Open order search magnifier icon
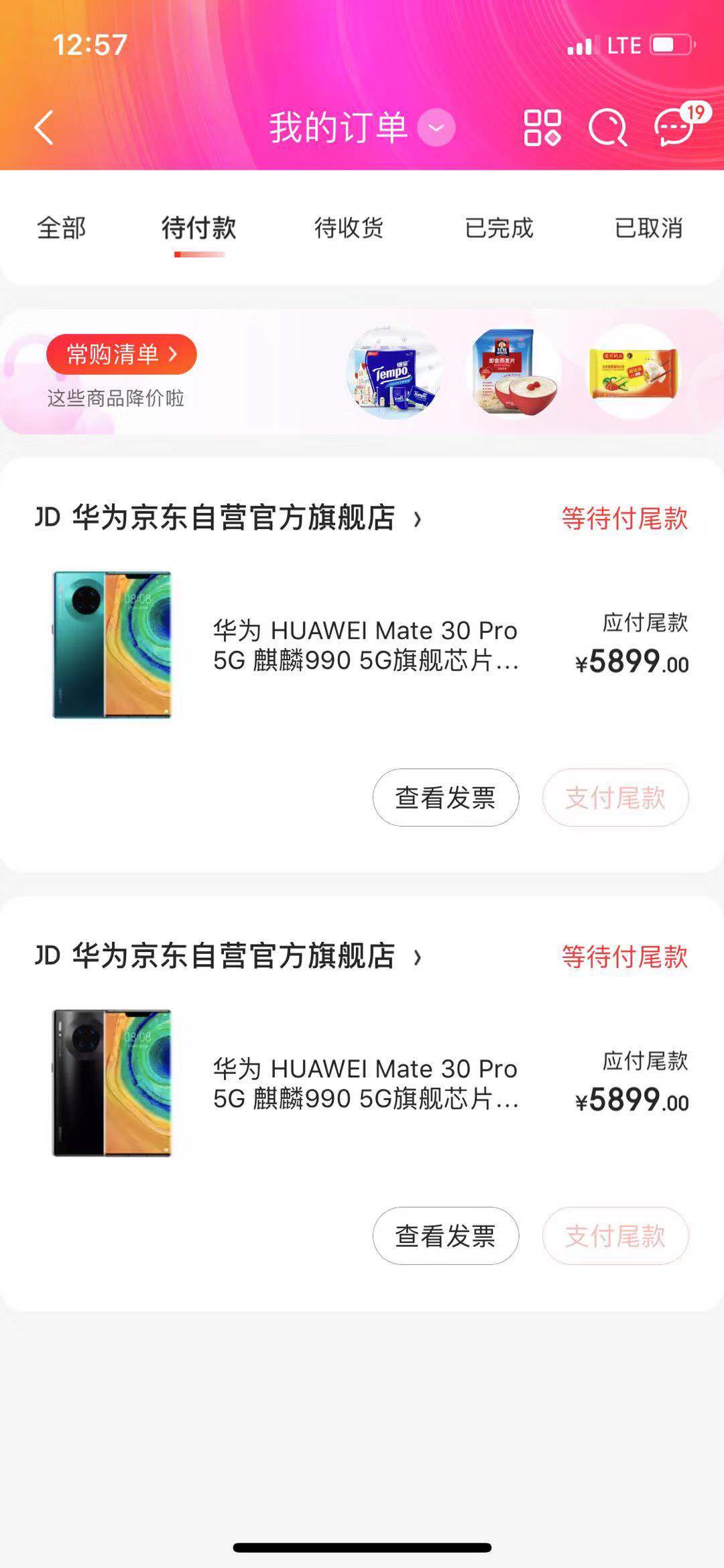 point(608,127)
